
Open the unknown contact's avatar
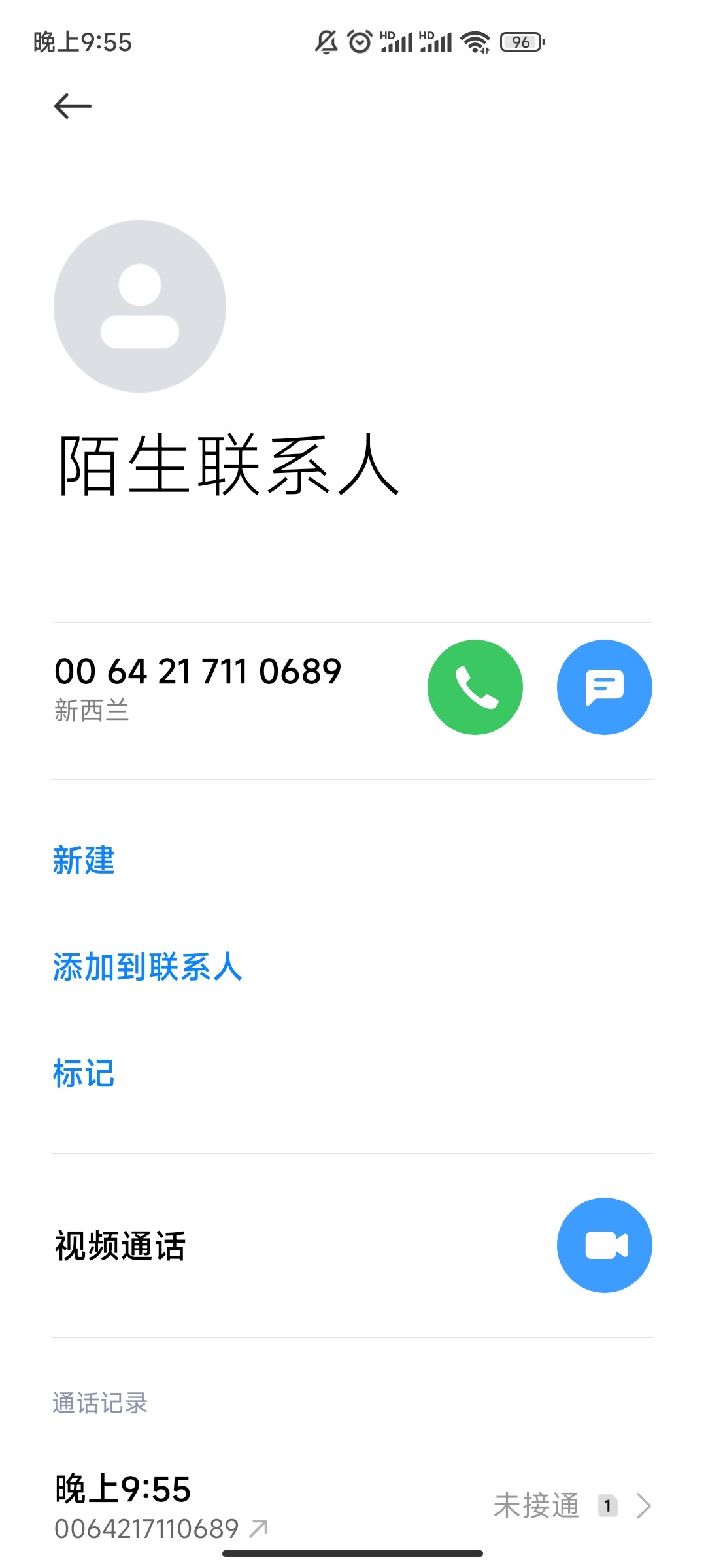click(x=140, y=306)
